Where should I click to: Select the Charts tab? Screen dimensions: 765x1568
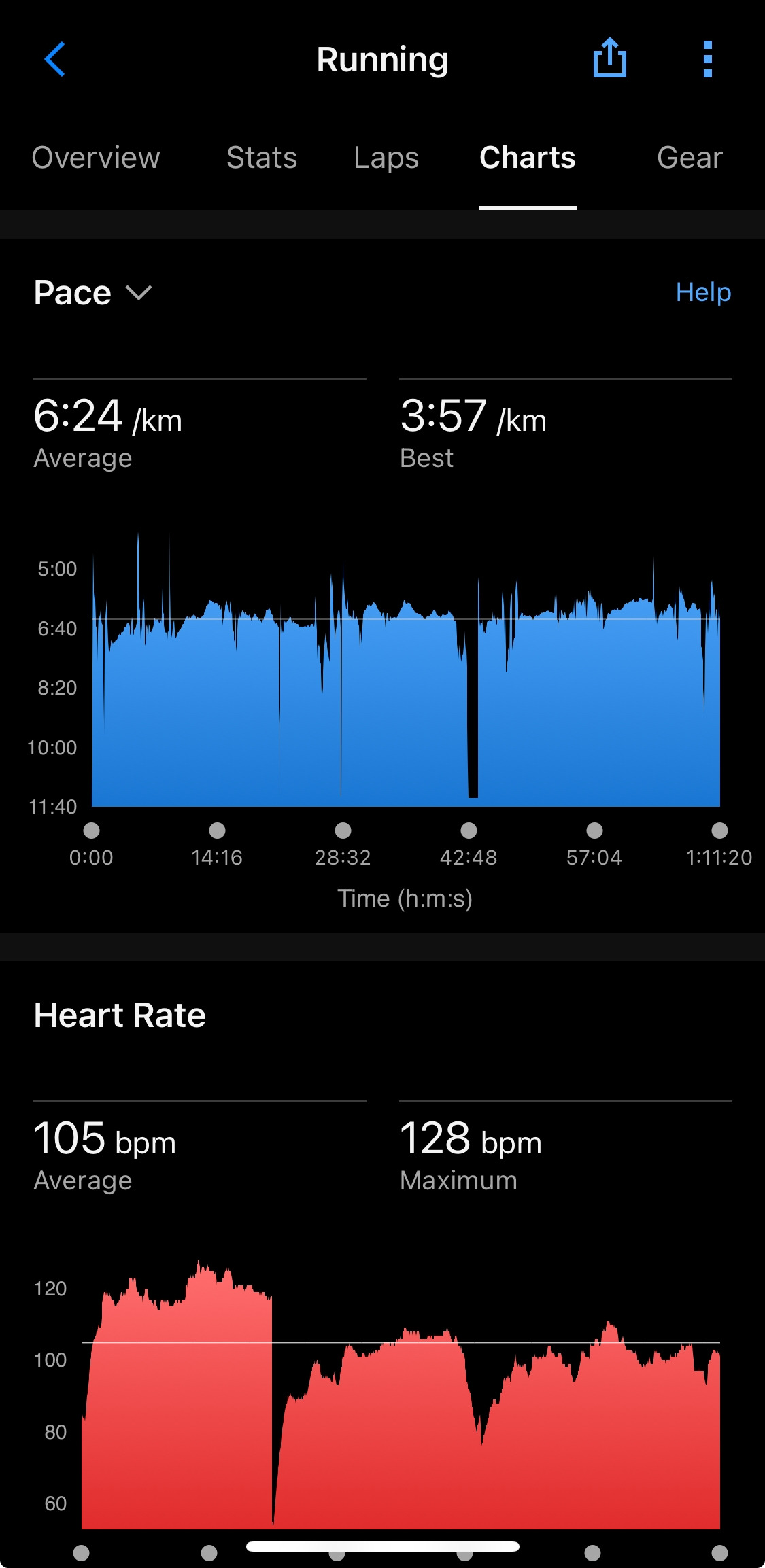point(528,158)
